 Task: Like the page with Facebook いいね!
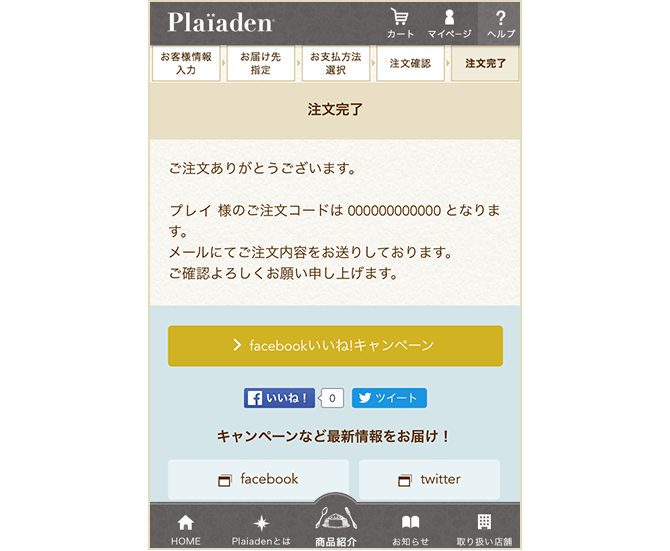coord(279,398)
